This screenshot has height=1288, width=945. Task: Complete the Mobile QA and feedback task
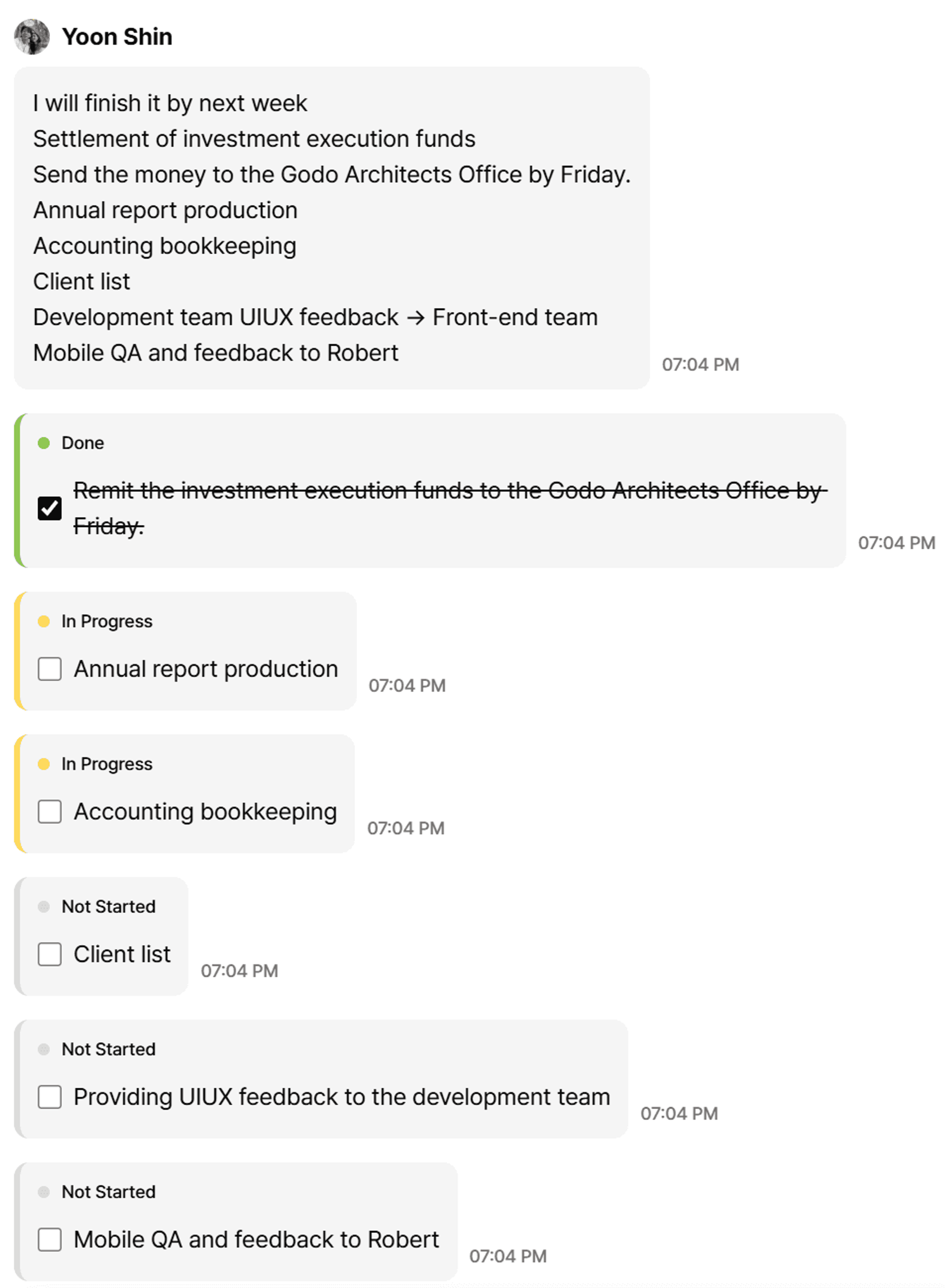pos(50,1239)
